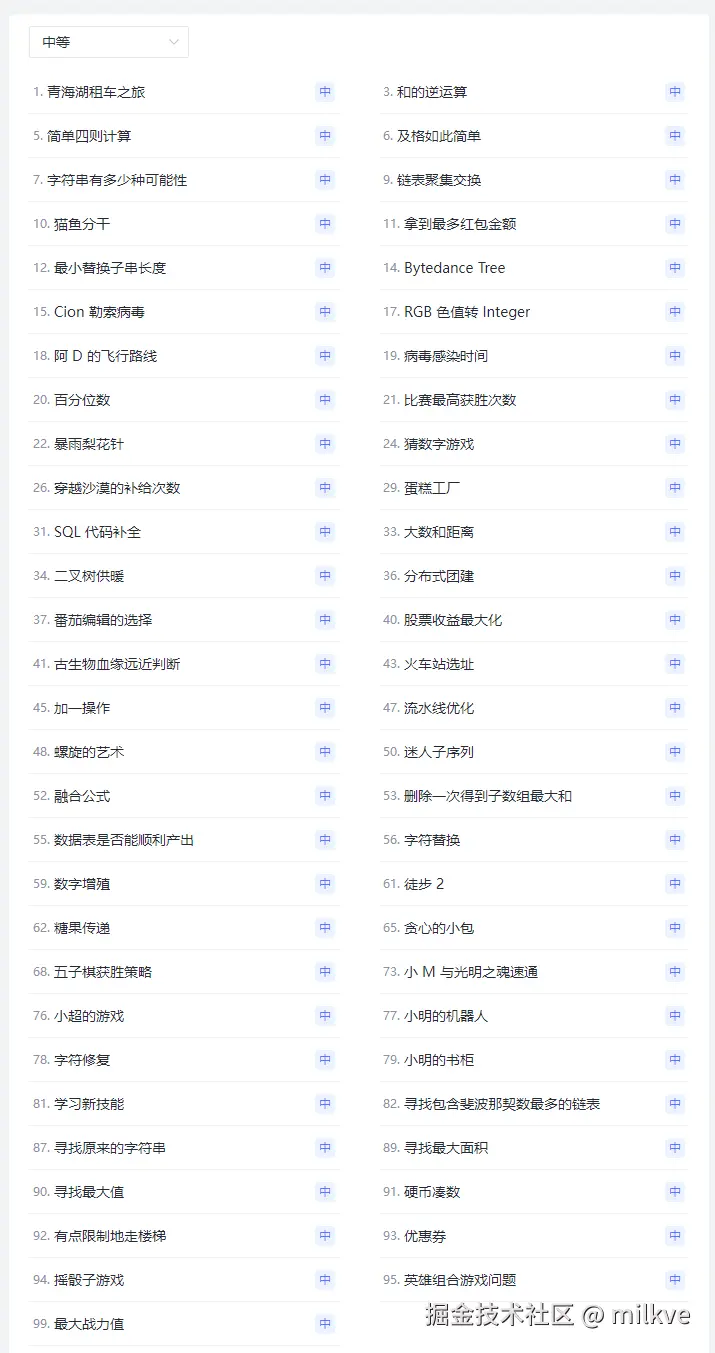Select RGB 色值转 Integer problem
The height and width of the screenshot is (1353, 715).
point(467,312)
